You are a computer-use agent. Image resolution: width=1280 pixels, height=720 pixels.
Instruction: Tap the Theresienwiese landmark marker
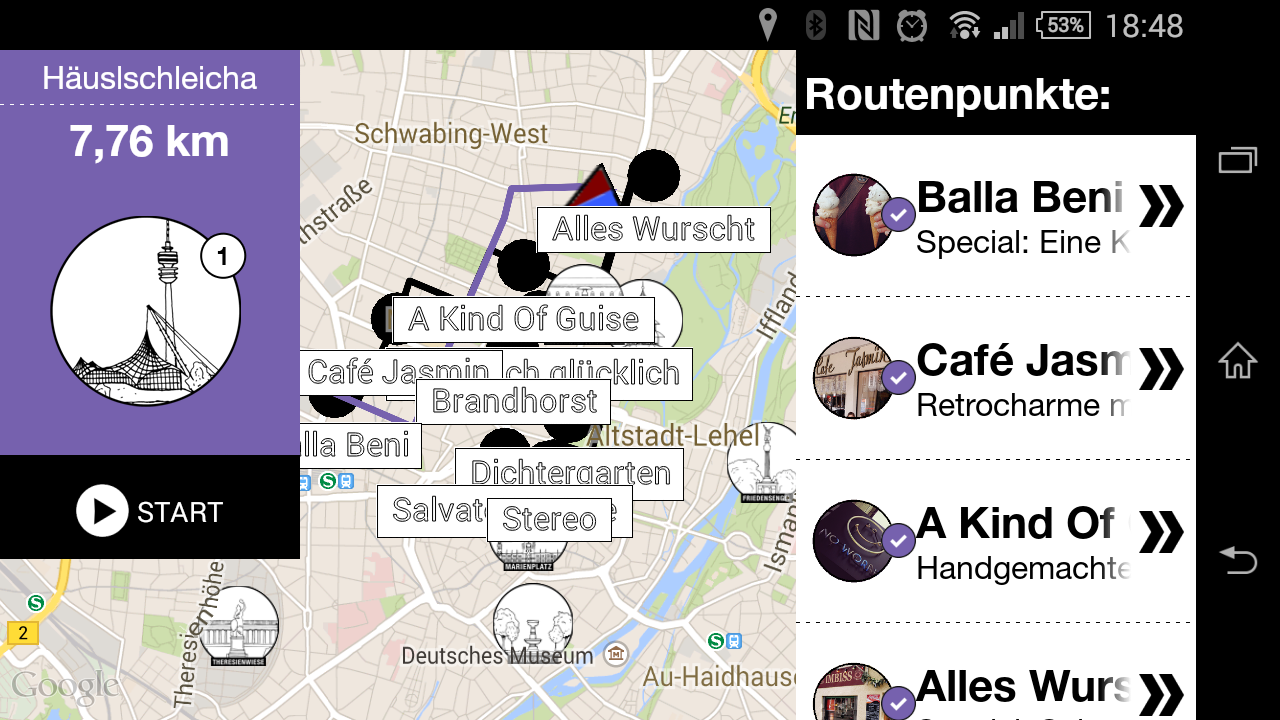tap(239, 627)
